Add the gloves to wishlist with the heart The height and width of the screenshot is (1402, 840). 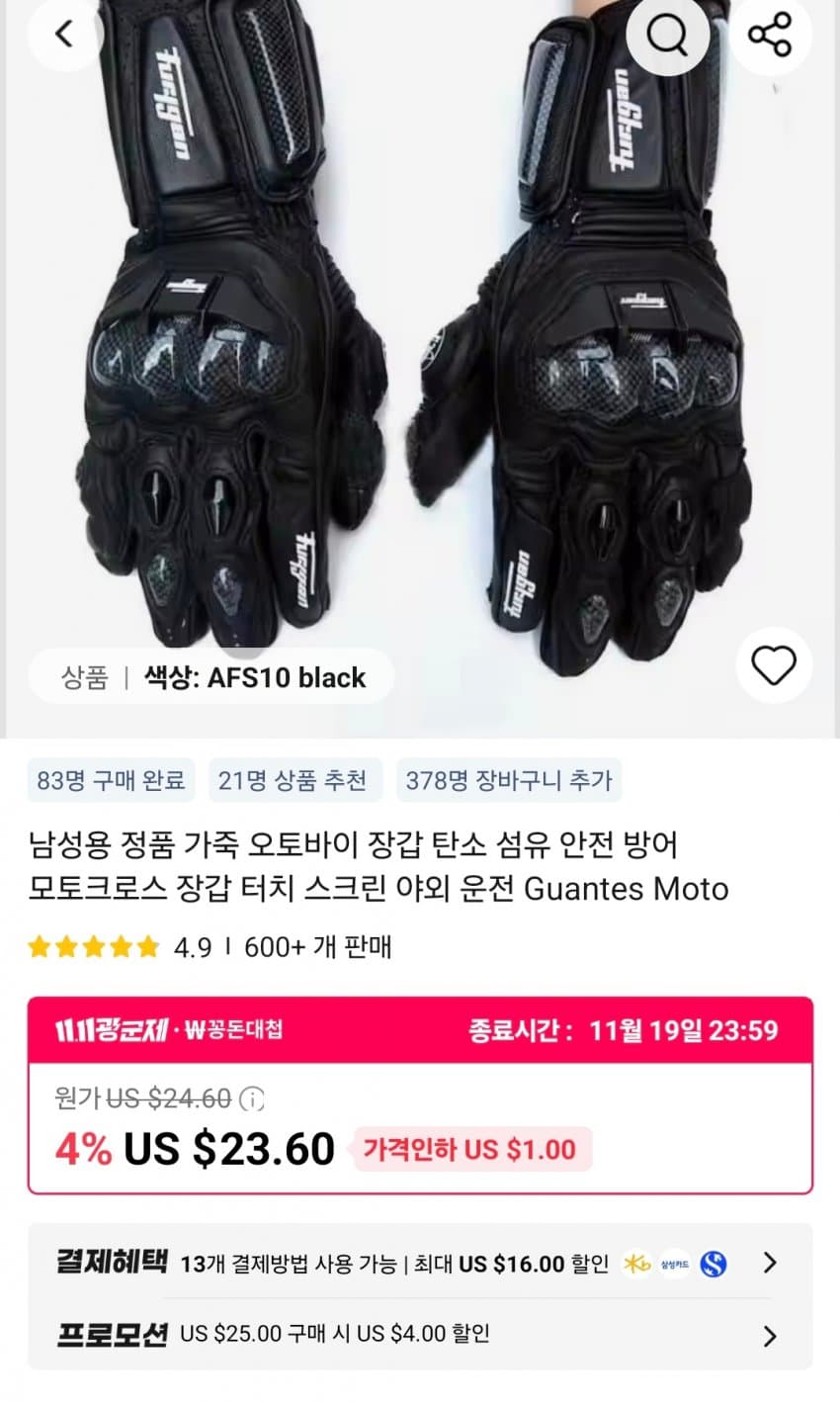[x=773, y=666]
